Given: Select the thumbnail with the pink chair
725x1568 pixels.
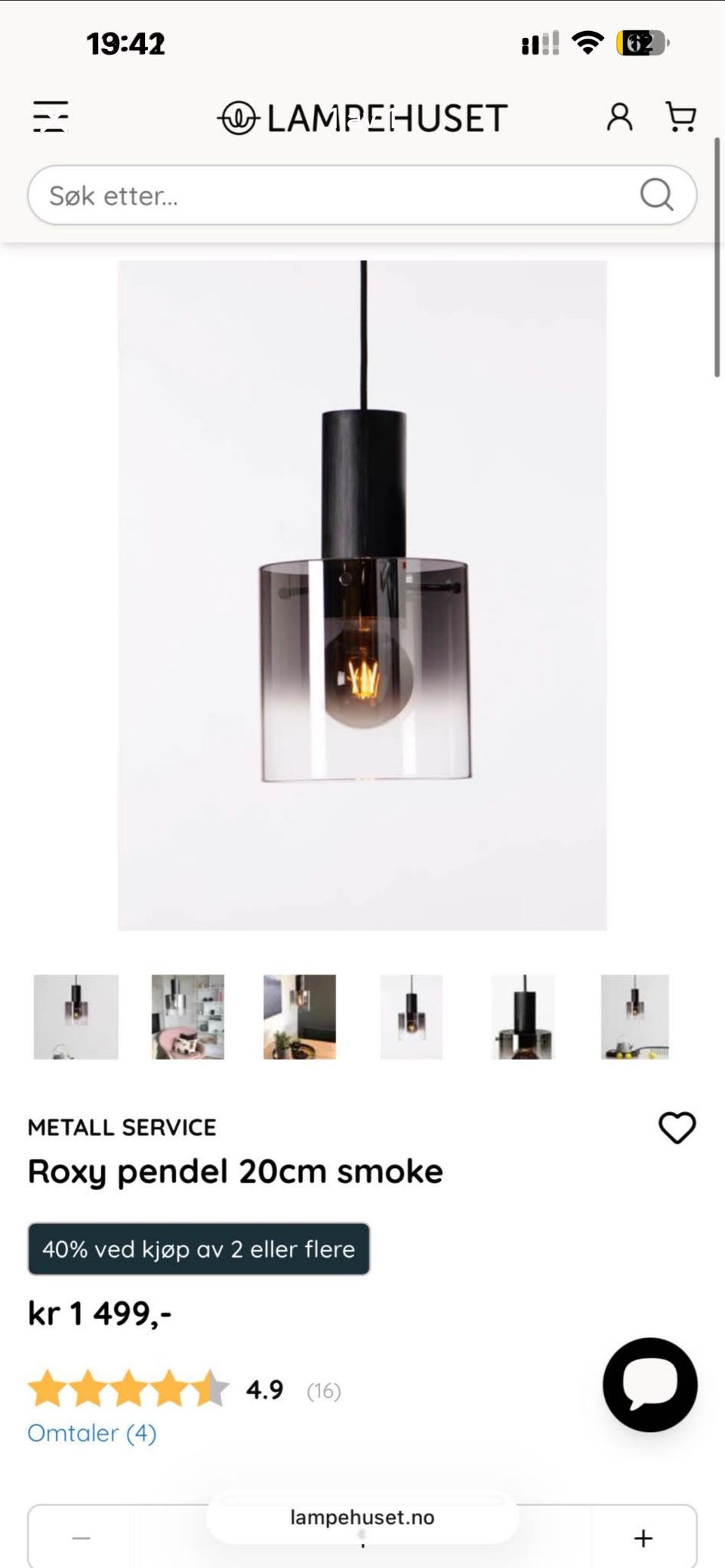Looking at the screenshot, I should point(188,1017).
